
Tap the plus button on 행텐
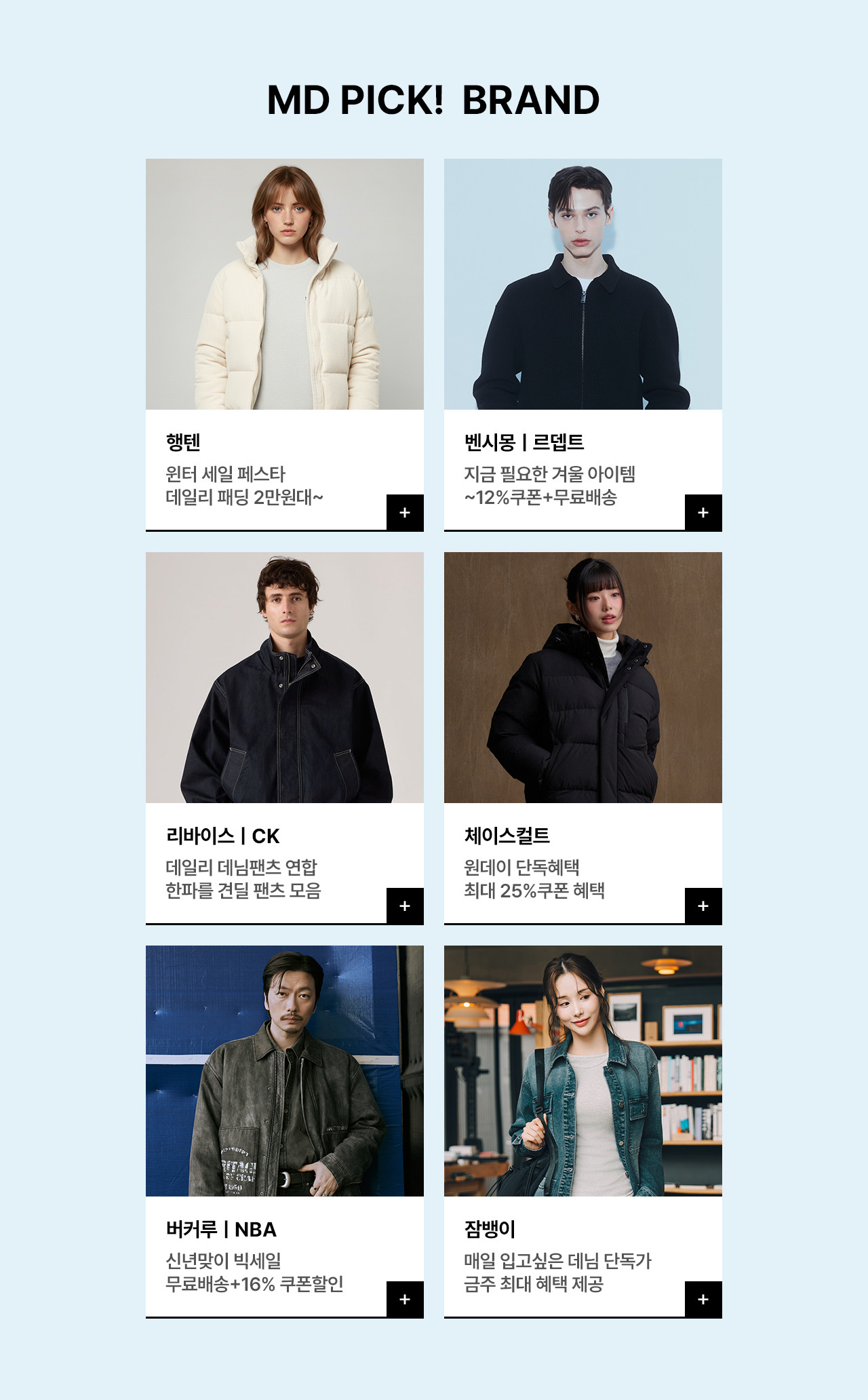click(x=405, y=513)
